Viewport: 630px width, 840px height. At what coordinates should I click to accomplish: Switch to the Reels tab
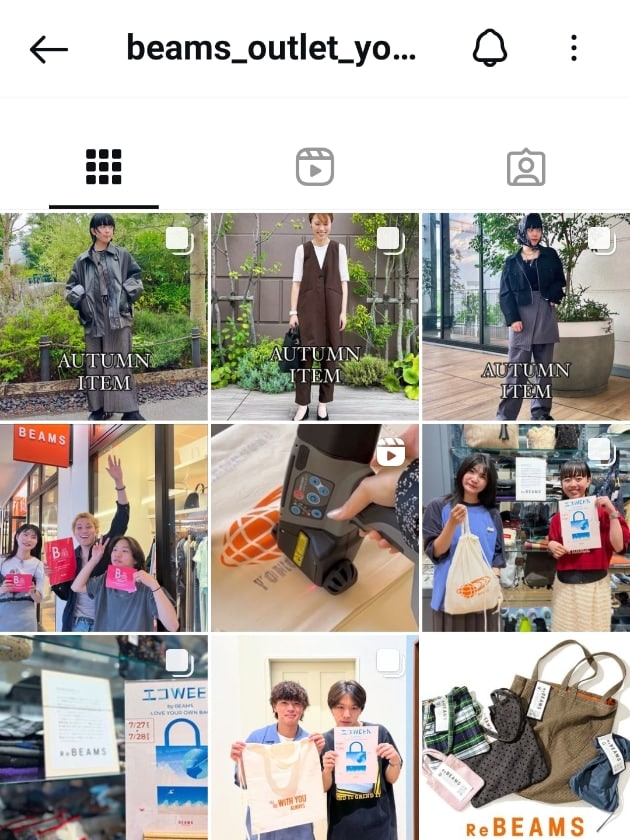315,167
